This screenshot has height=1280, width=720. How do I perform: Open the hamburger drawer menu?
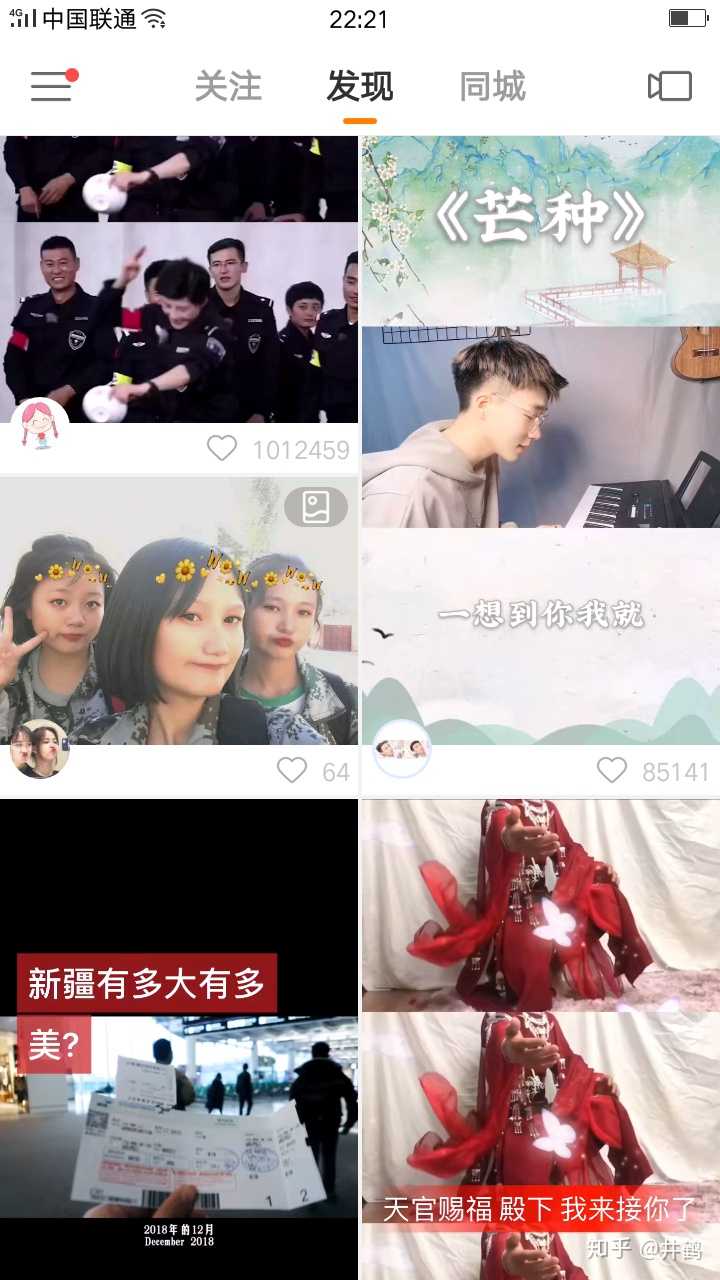[x=51, y=87]
